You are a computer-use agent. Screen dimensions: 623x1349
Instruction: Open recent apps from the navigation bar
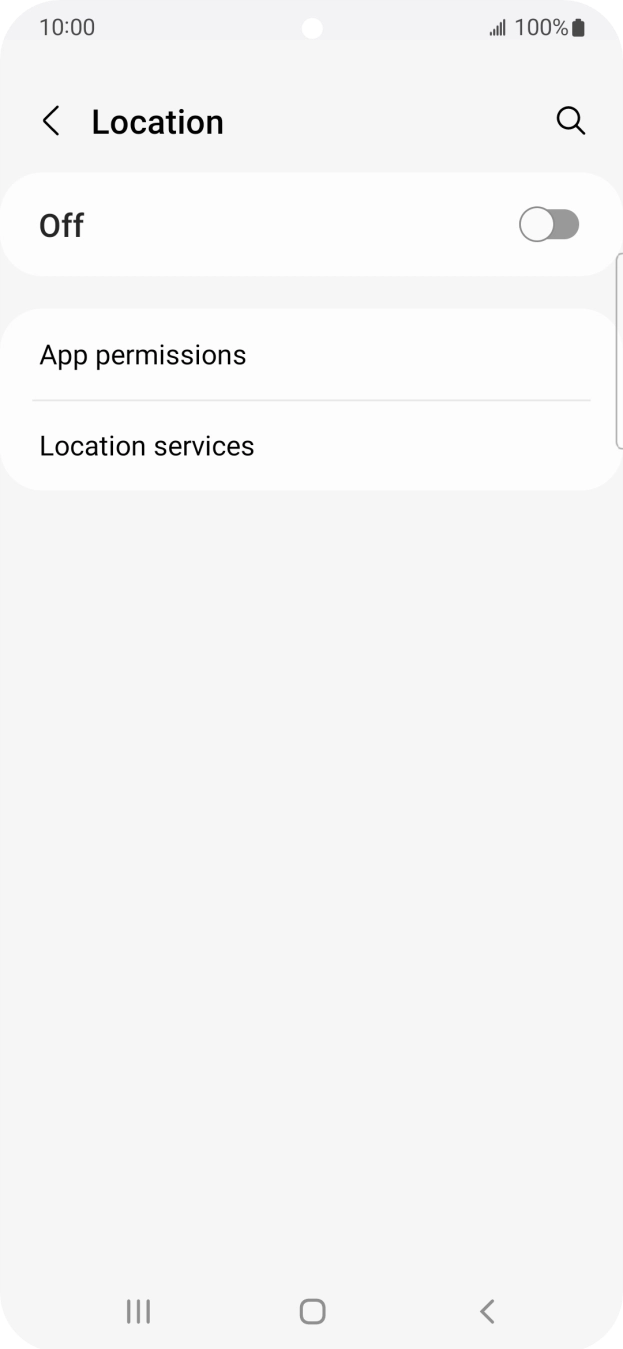[x=138, y=1311]
